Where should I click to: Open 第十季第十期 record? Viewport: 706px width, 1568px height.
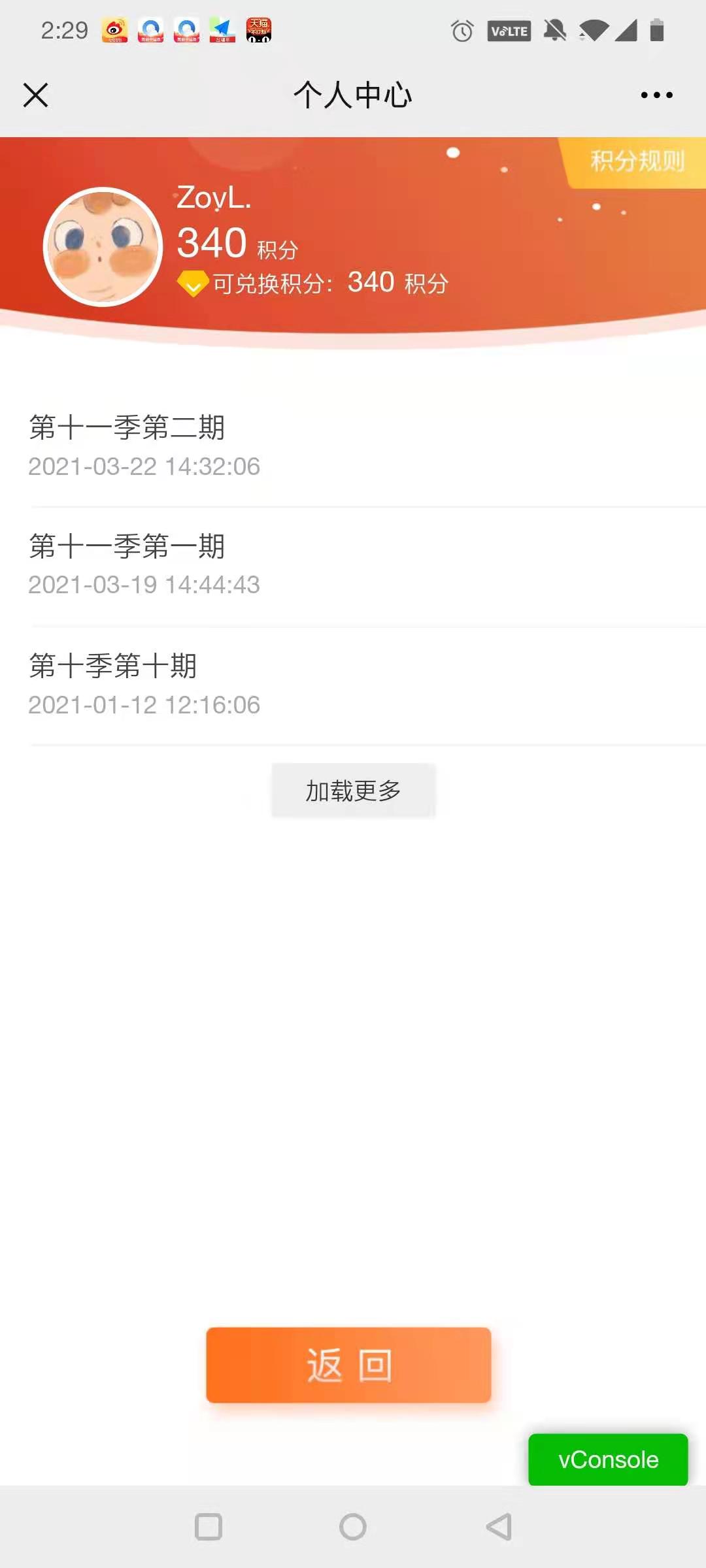click(x=353, y=685)
